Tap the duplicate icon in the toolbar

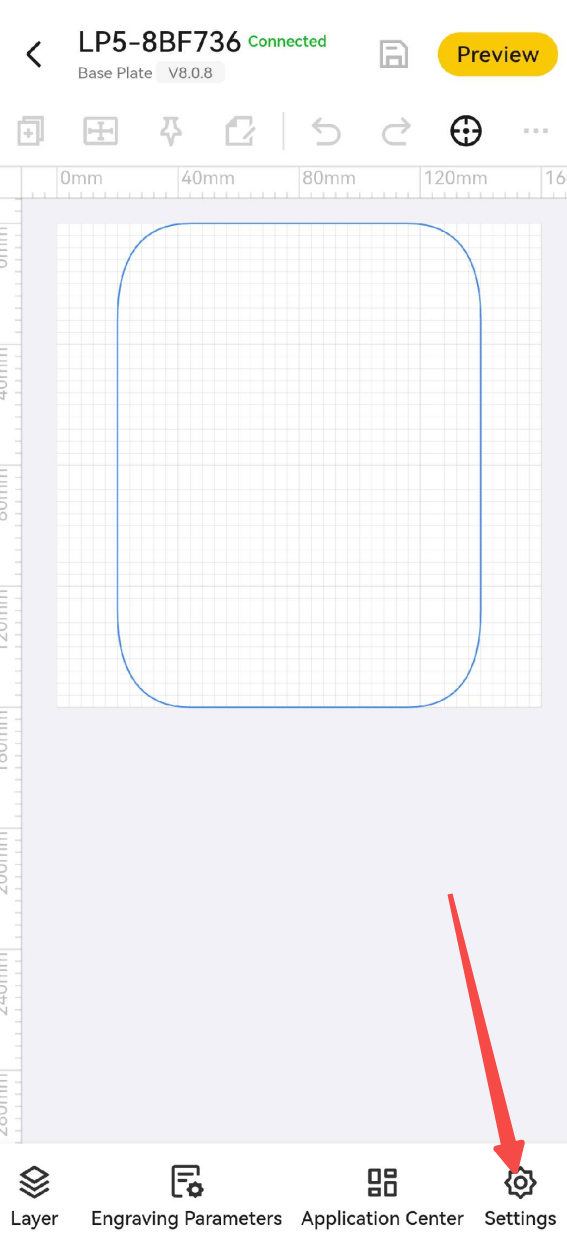click(30, 131)
